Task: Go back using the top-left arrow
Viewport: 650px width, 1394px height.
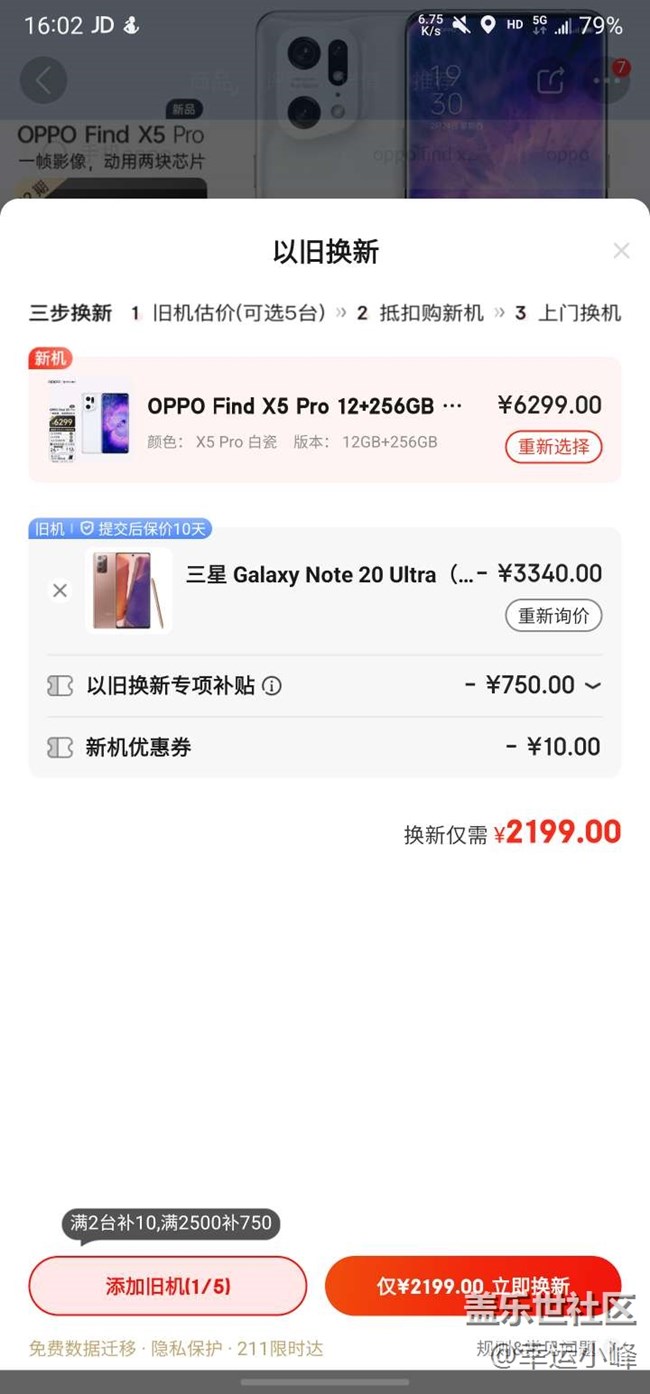Action: tap(43, 81)
